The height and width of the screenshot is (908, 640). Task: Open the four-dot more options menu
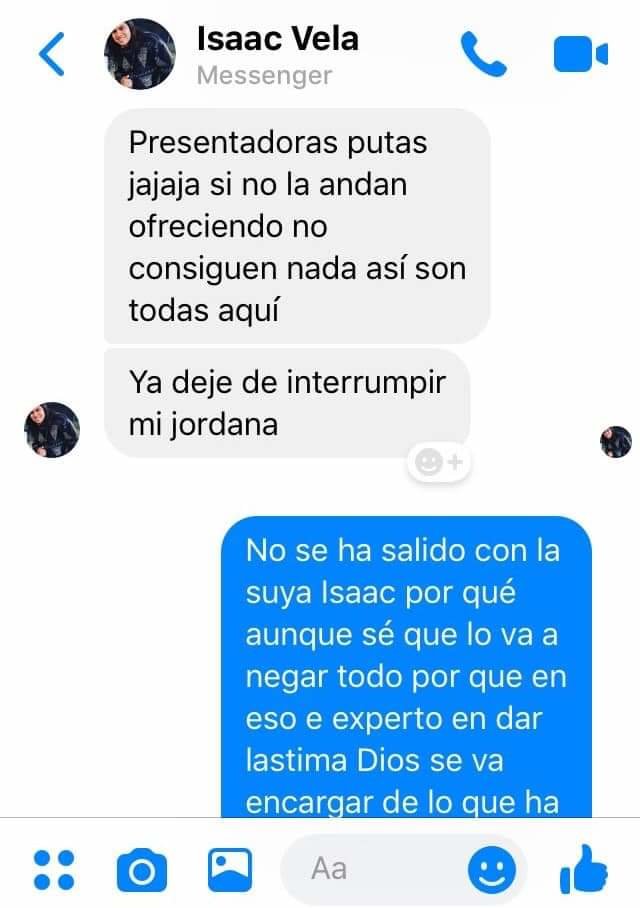click(x=54, y=870)
